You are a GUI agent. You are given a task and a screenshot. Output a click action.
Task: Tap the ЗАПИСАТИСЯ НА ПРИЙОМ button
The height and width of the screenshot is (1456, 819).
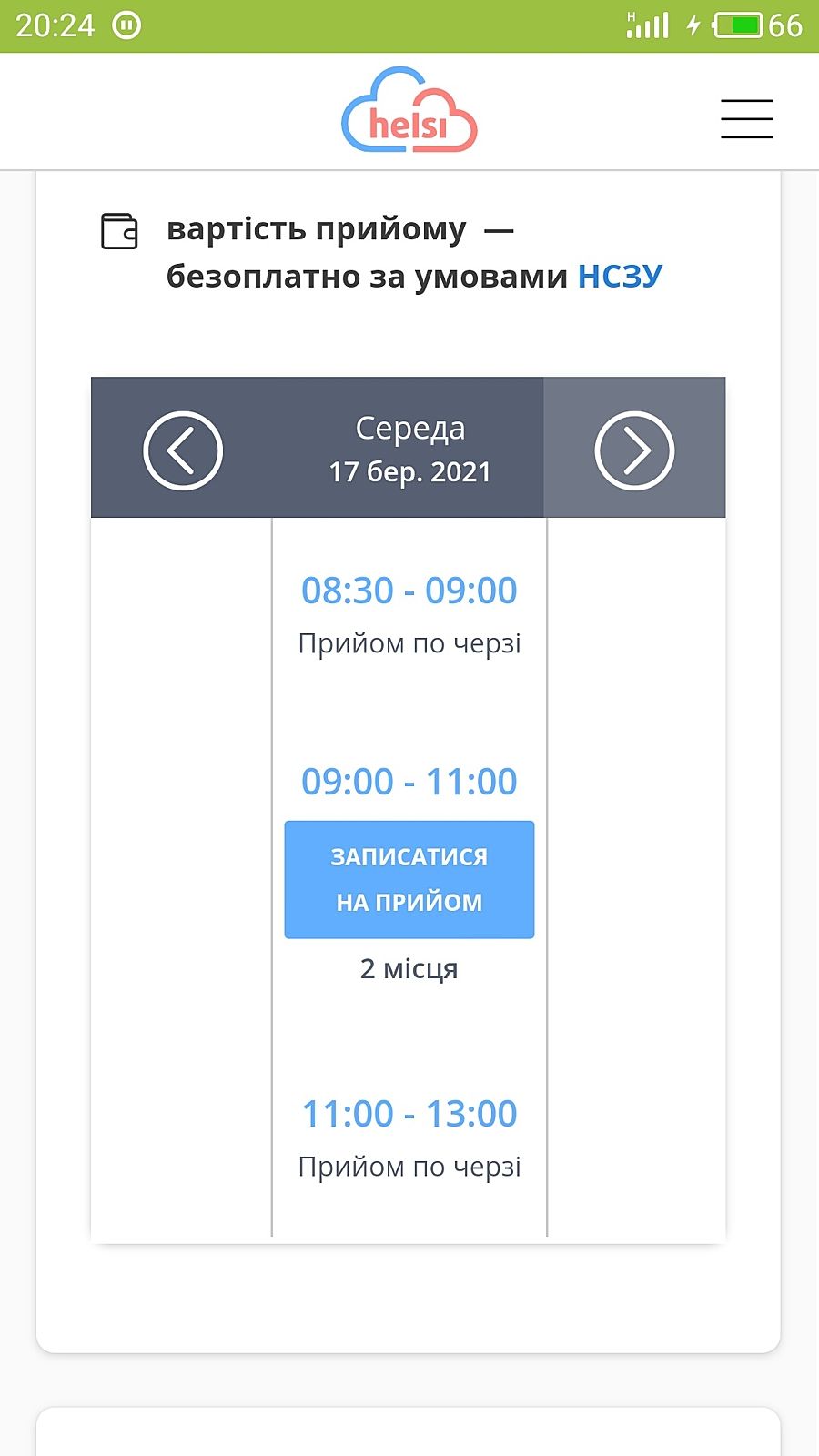(x=409, y=879)
